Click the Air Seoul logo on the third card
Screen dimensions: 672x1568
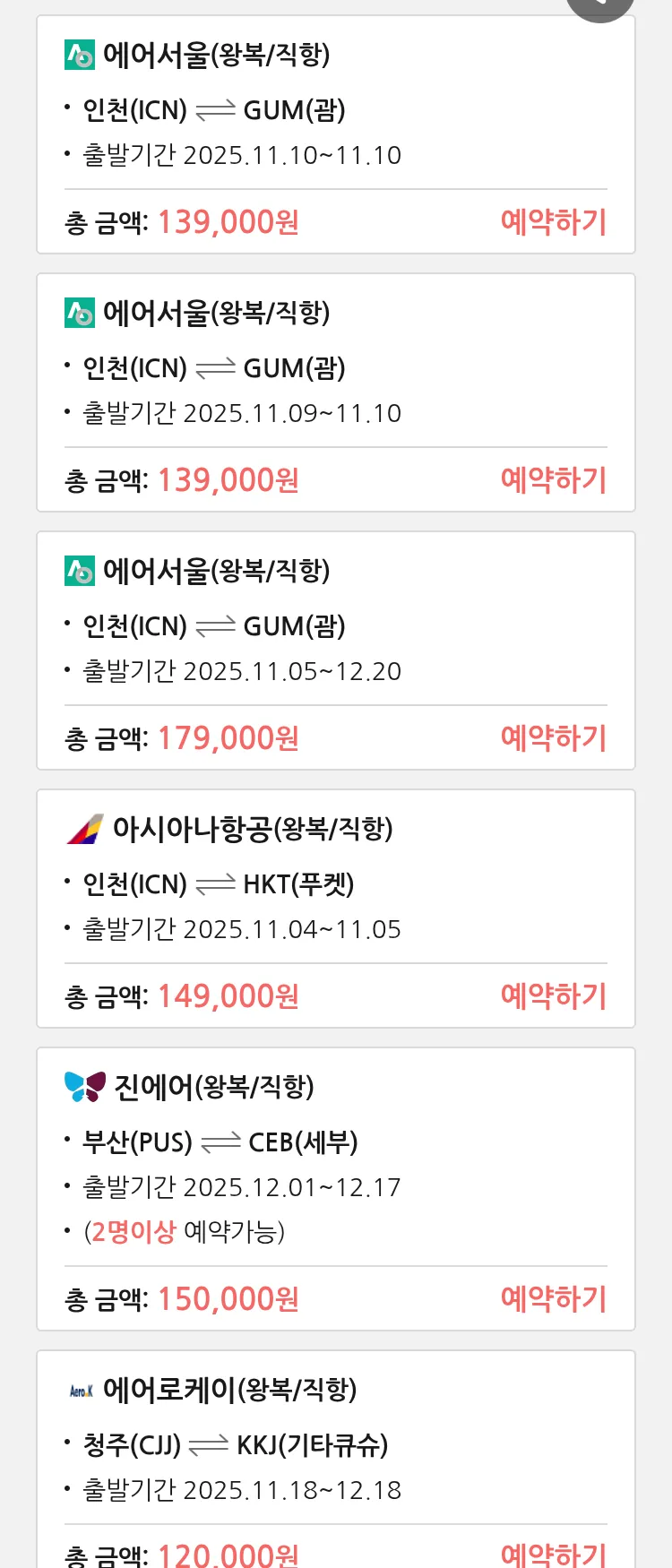(80, 571)
